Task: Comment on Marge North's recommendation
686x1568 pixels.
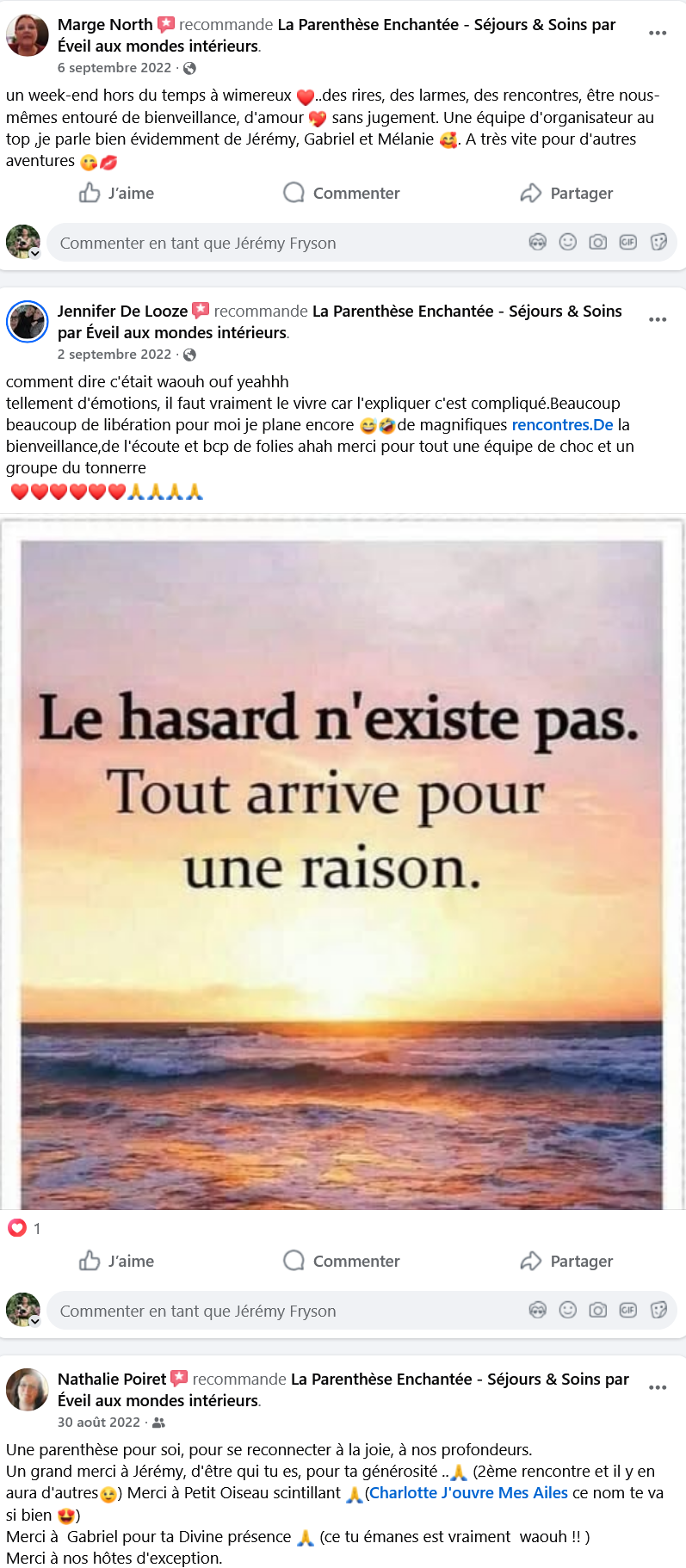Action: (x=342, y=193)
